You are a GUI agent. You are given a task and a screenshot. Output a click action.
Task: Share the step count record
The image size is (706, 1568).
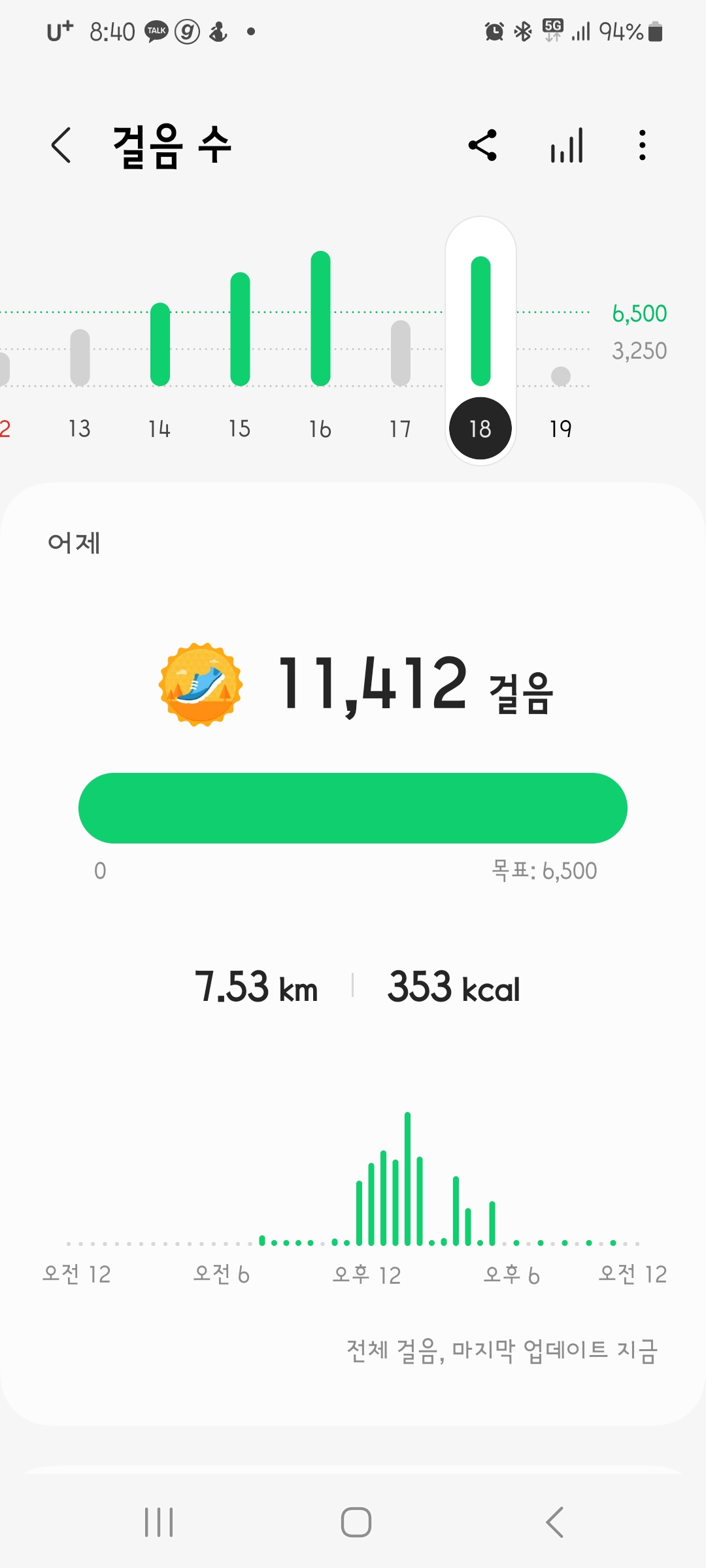482,145
